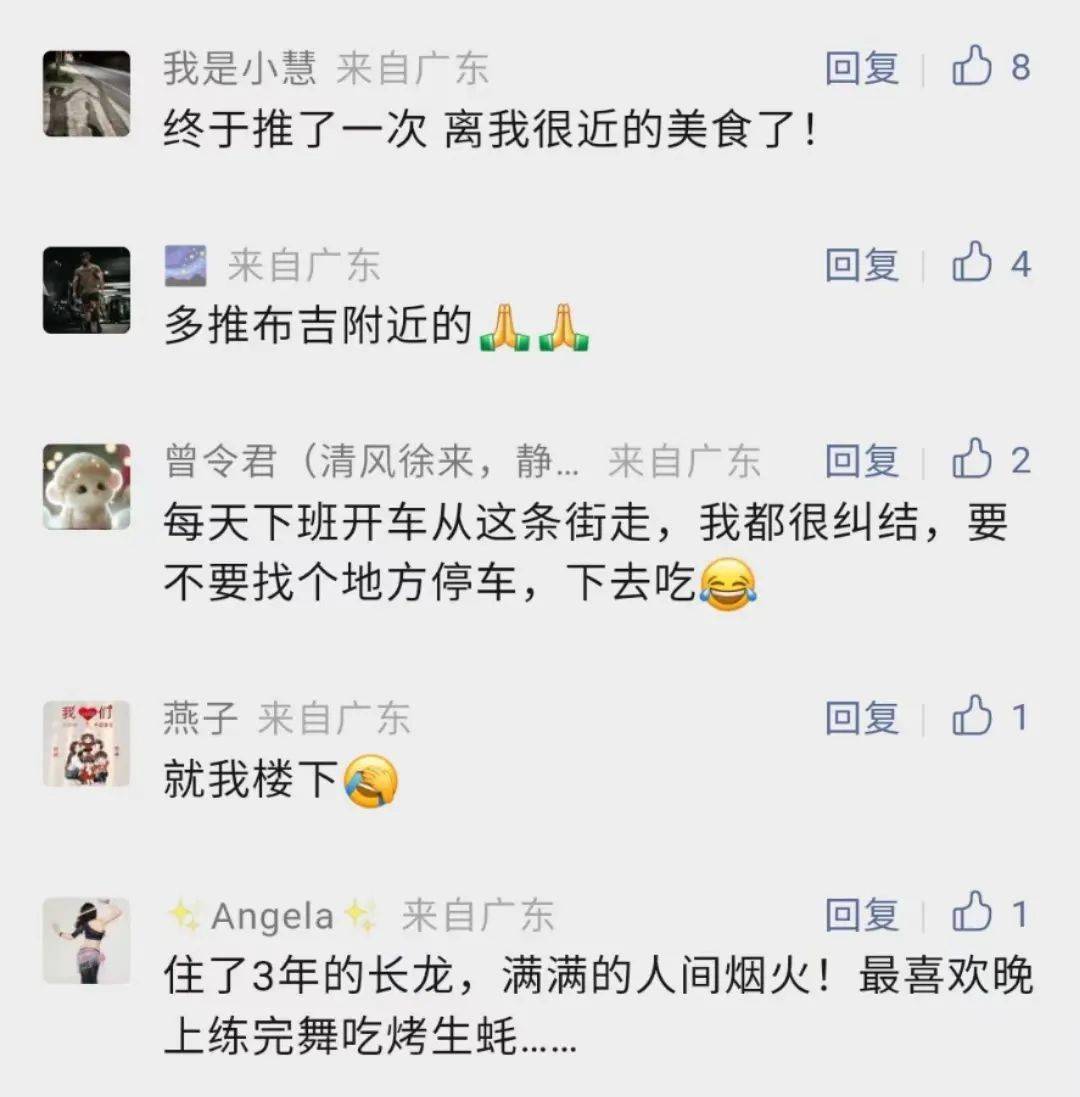Open 燕子's profile avatar
Viewport: 1080px width, 1097px height.
click(x=87, y=743)
